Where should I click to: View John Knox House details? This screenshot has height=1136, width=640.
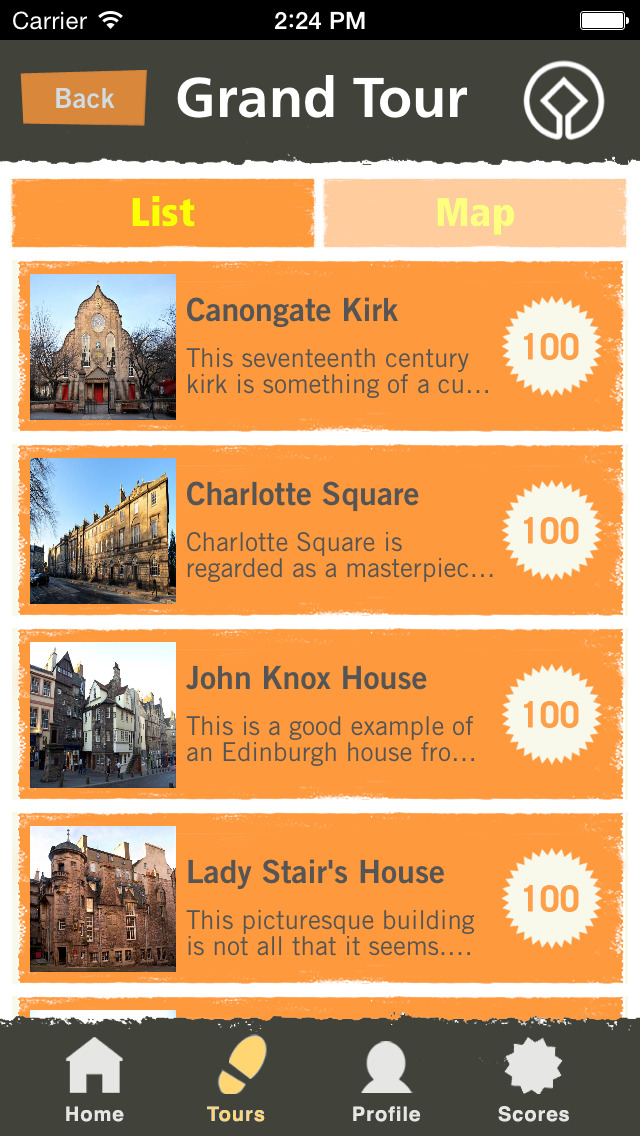pos(320,714)
